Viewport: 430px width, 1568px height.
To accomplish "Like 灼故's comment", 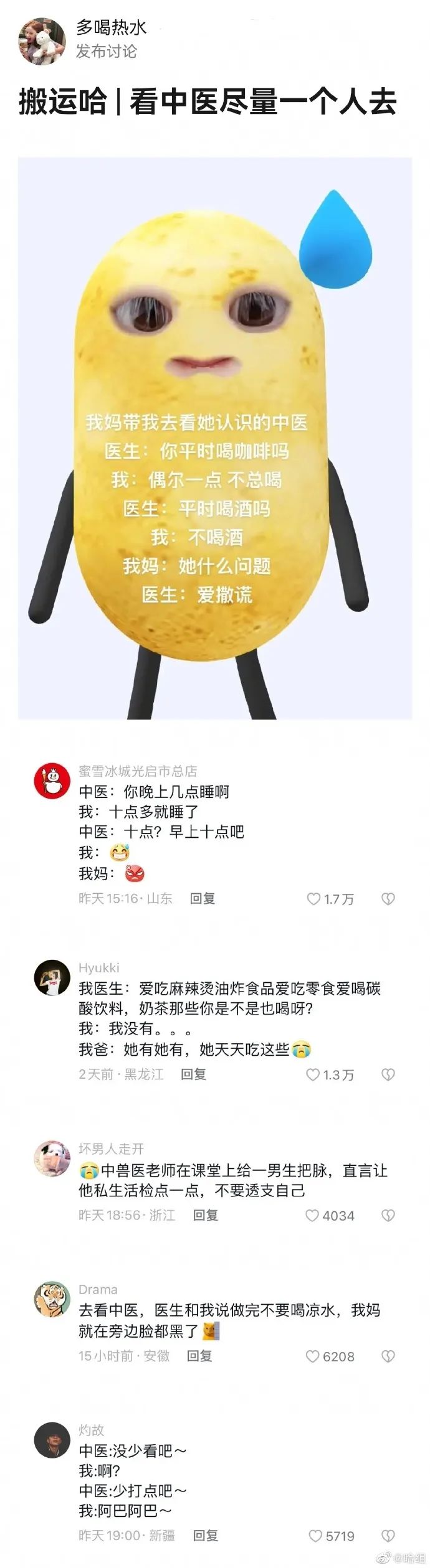I will [x=316, y=1536].
